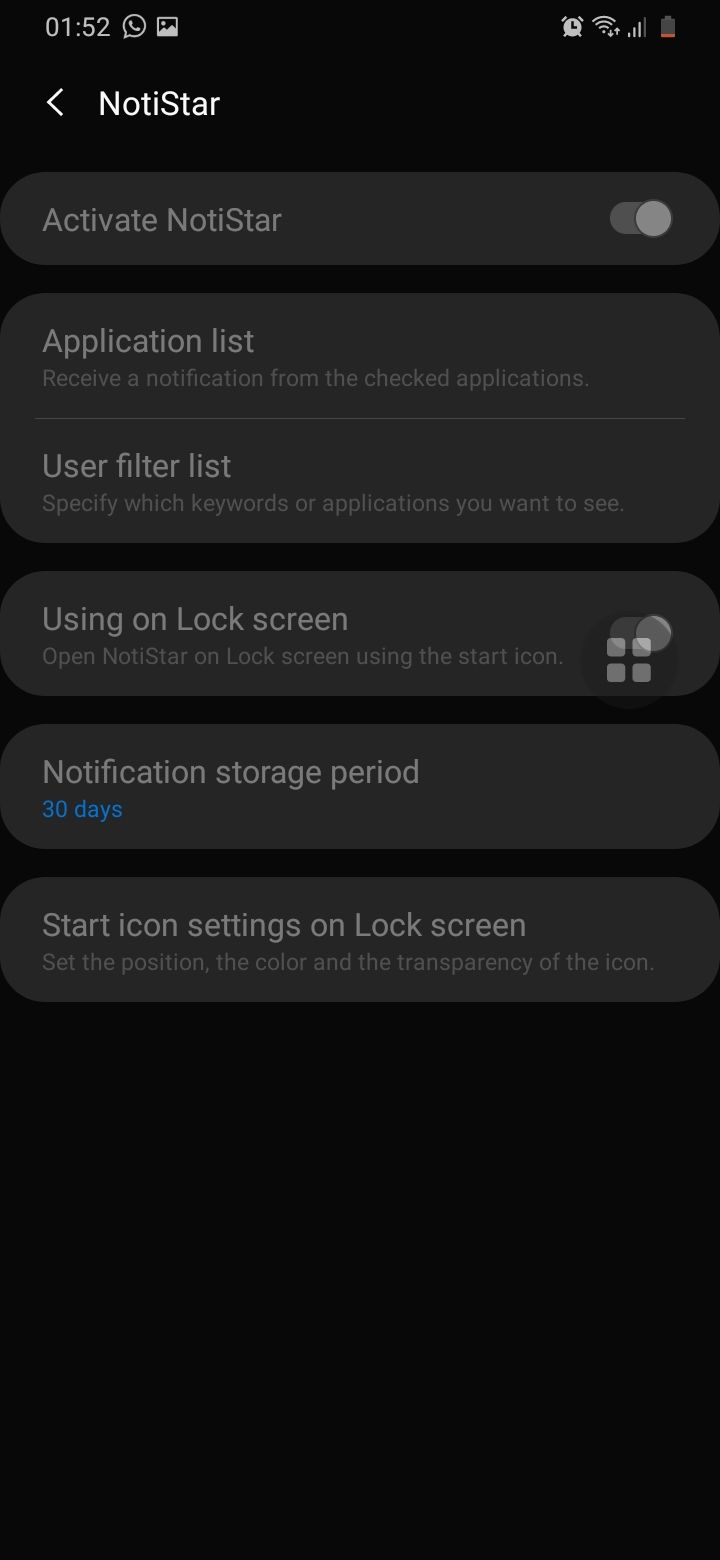This screenshot has width=720, height=1560.
Task: Tap the back arrow to exit NotiStar settings
Action: 54,102
